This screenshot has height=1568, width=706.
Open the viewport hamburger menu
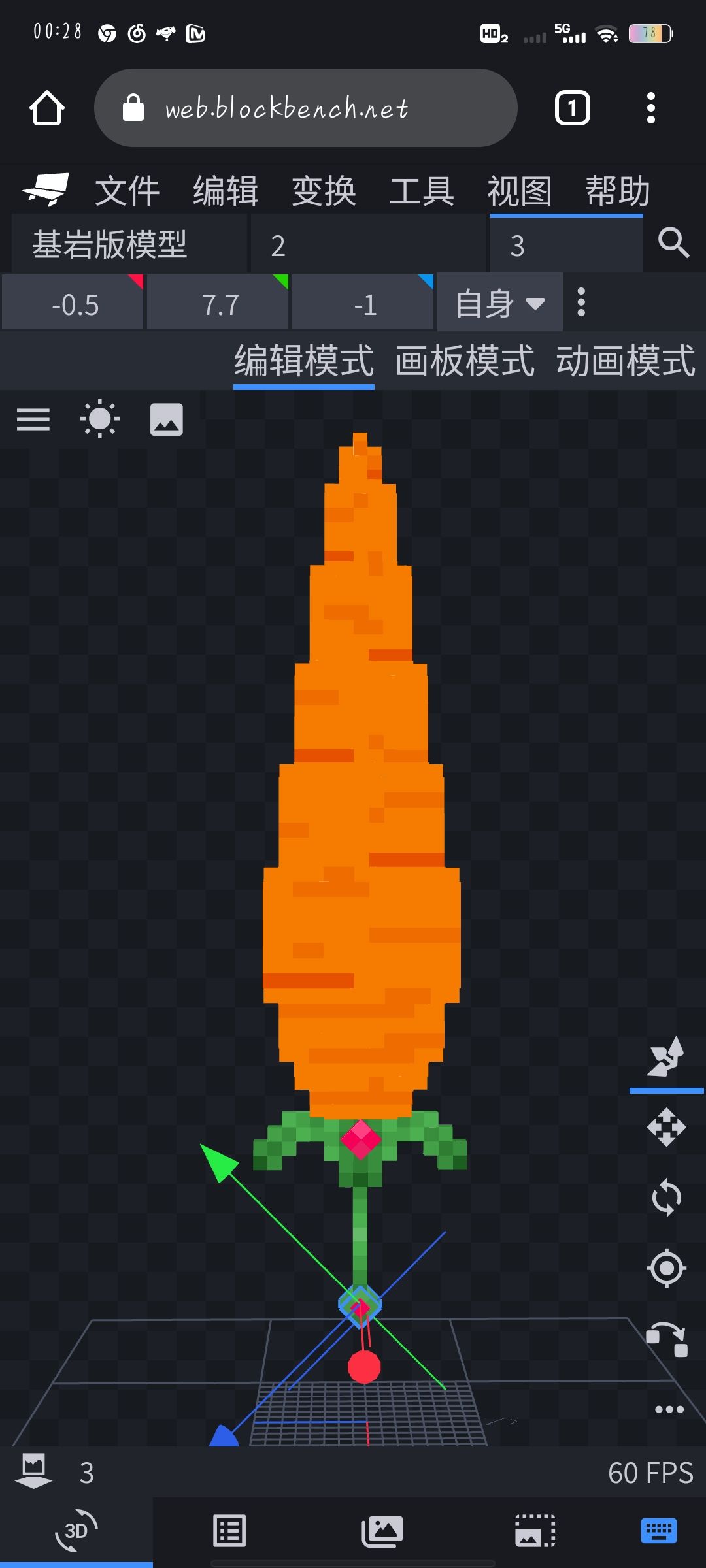pyautogui.click(x=33, y=419)
